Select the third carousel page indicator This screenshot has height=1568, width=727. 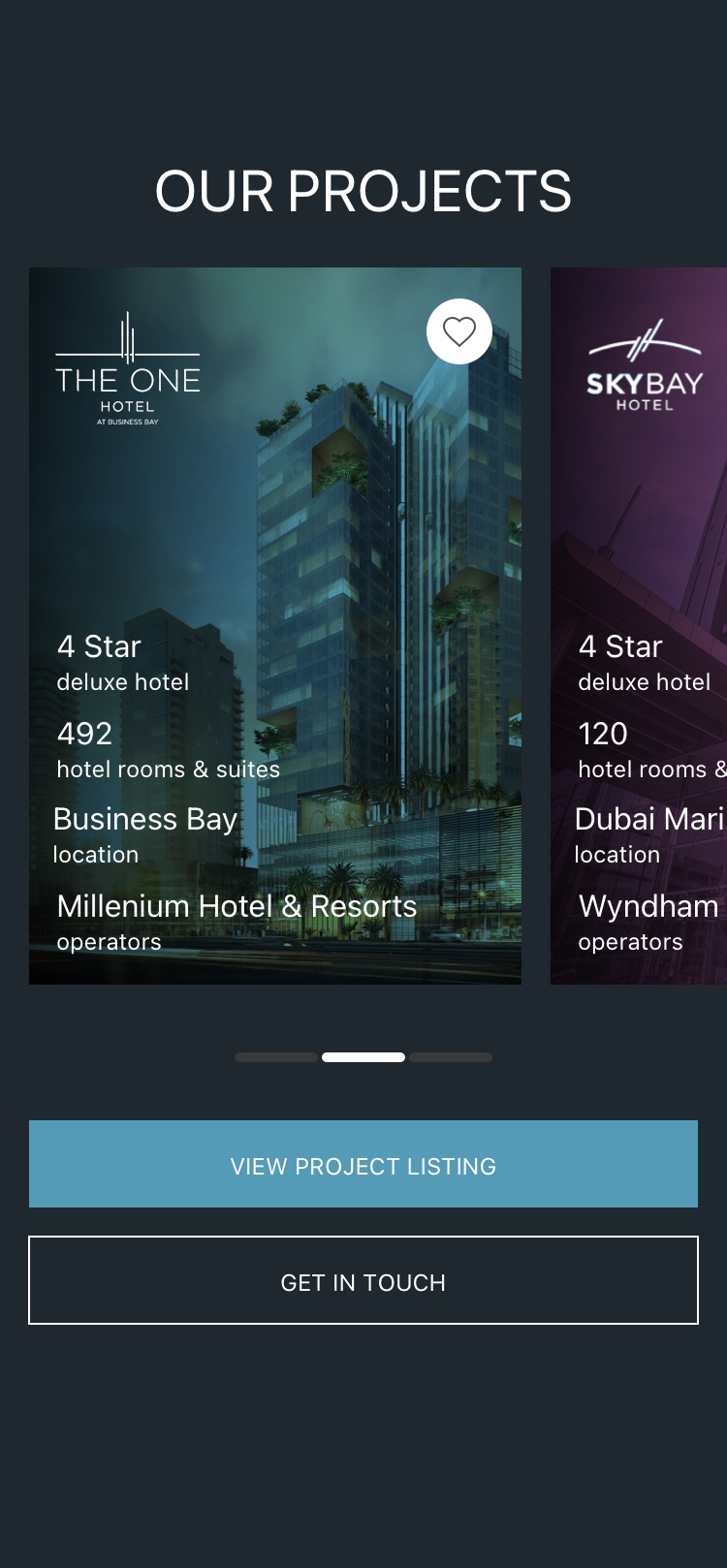click(x=451, y=1057)
